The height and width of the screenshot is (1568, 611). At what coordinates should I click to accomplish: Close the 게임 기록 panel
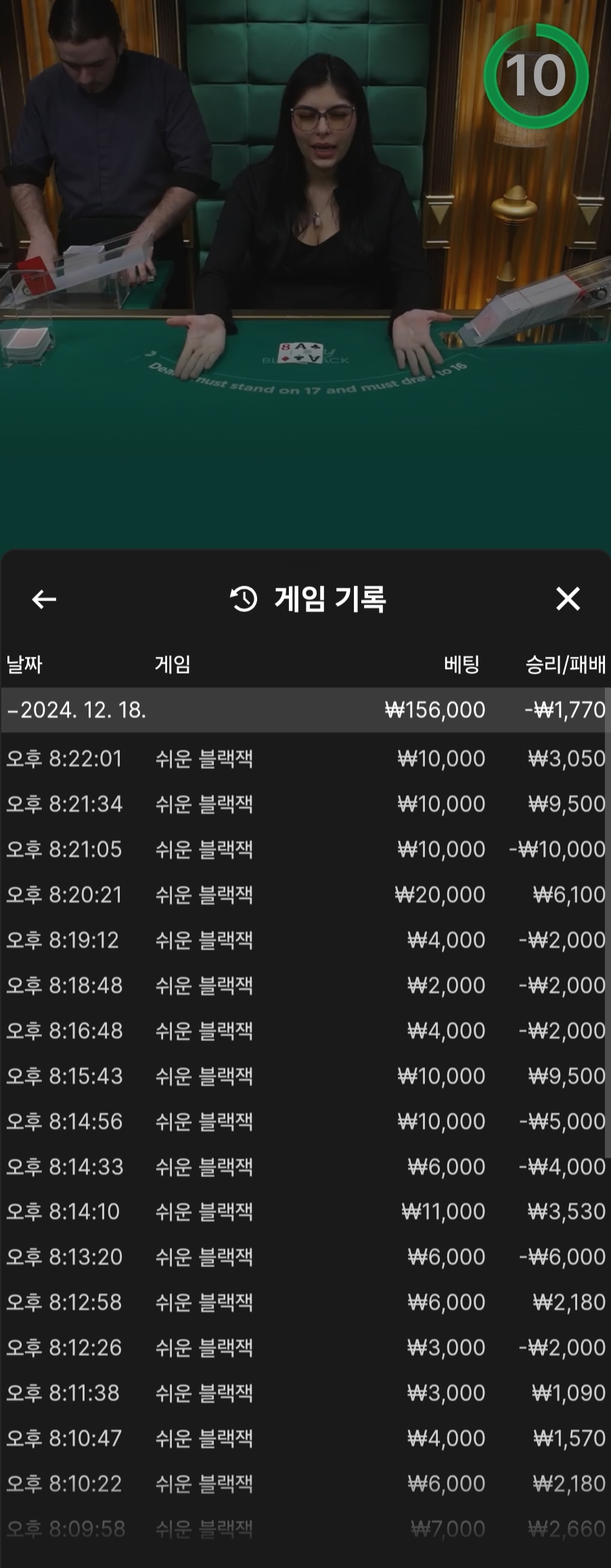pos(568,598)
